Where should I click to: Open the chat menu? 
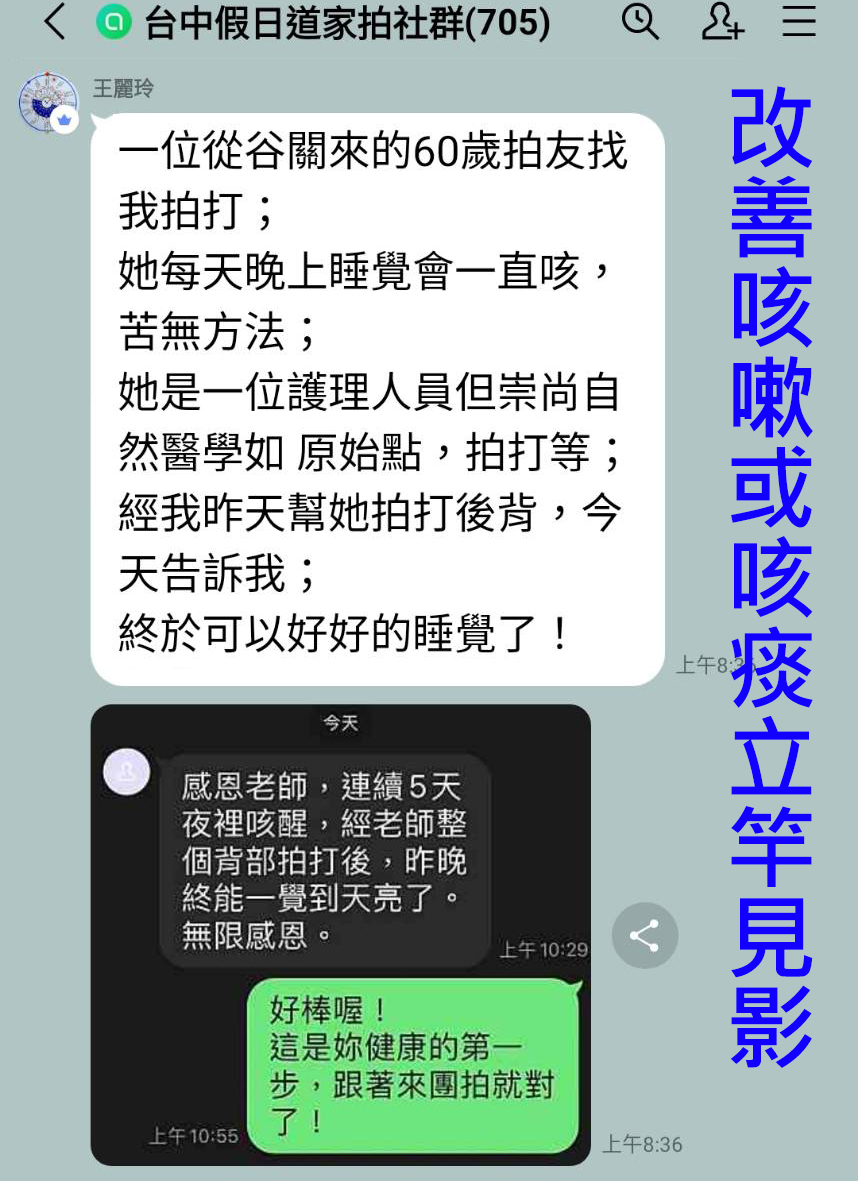tap(799, 22)
